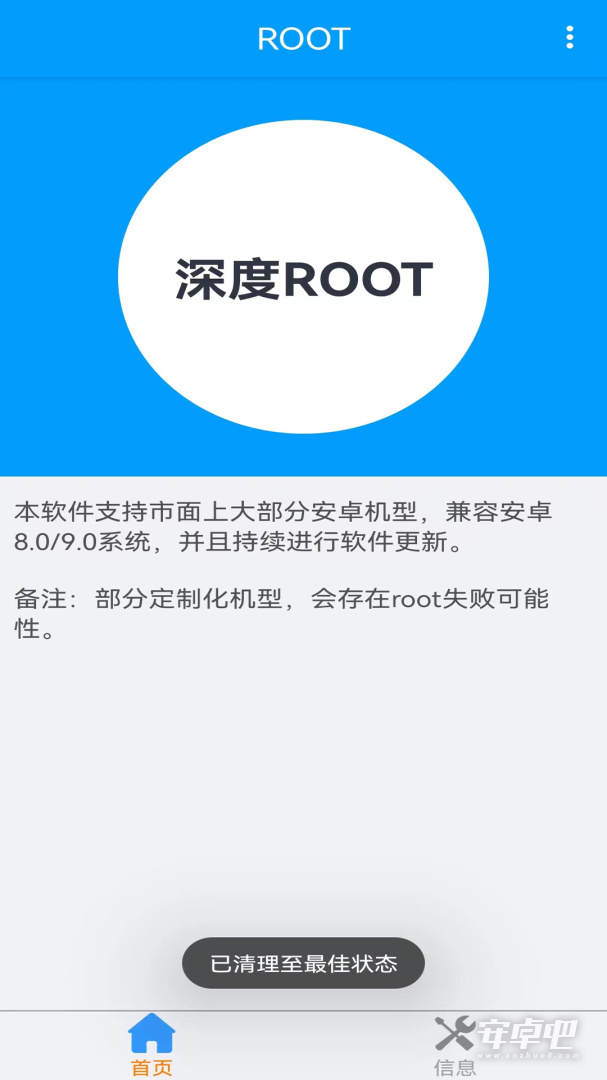Switch to the 首页 tab
Screen dimensions: 607x1080
point(152,1045)
